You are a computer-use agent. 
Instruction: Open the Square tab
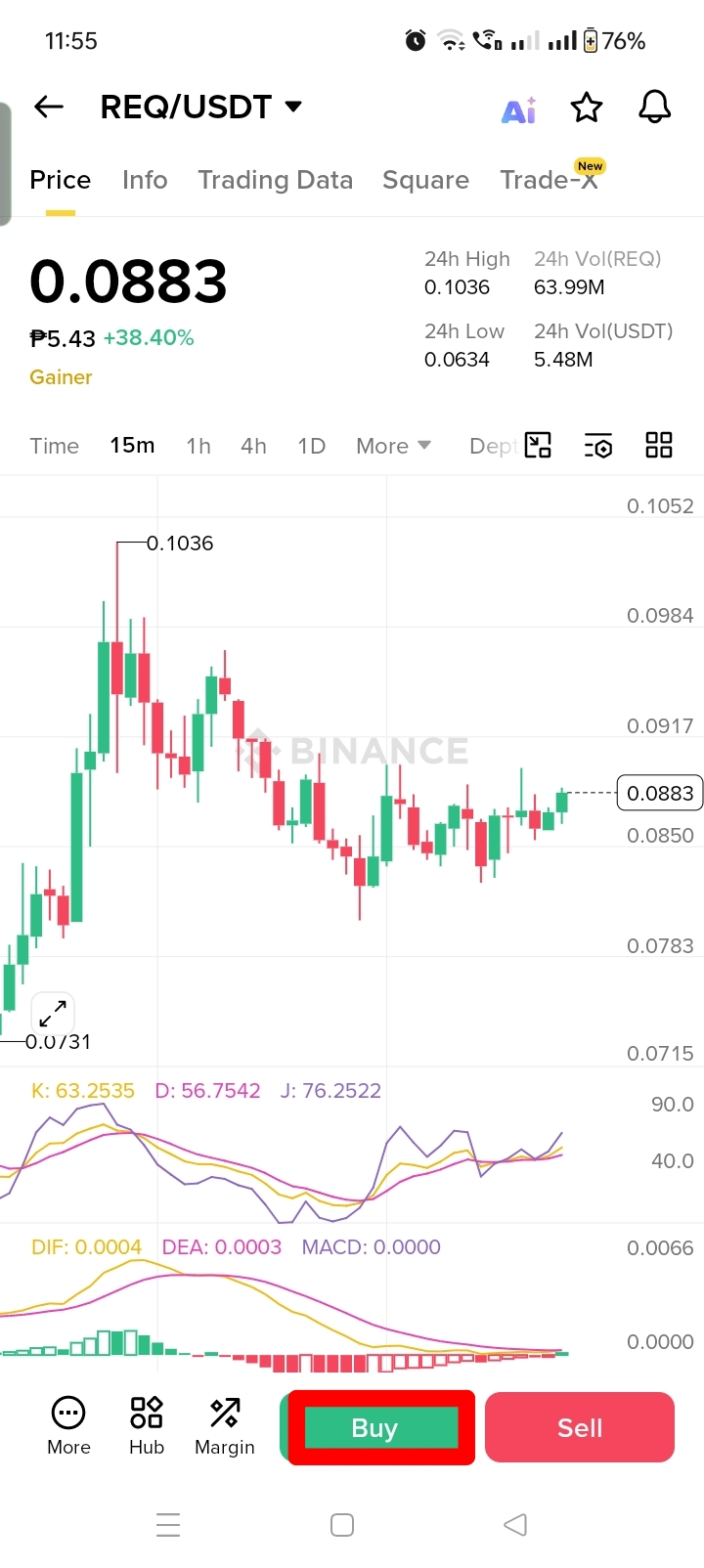(425, 180)
